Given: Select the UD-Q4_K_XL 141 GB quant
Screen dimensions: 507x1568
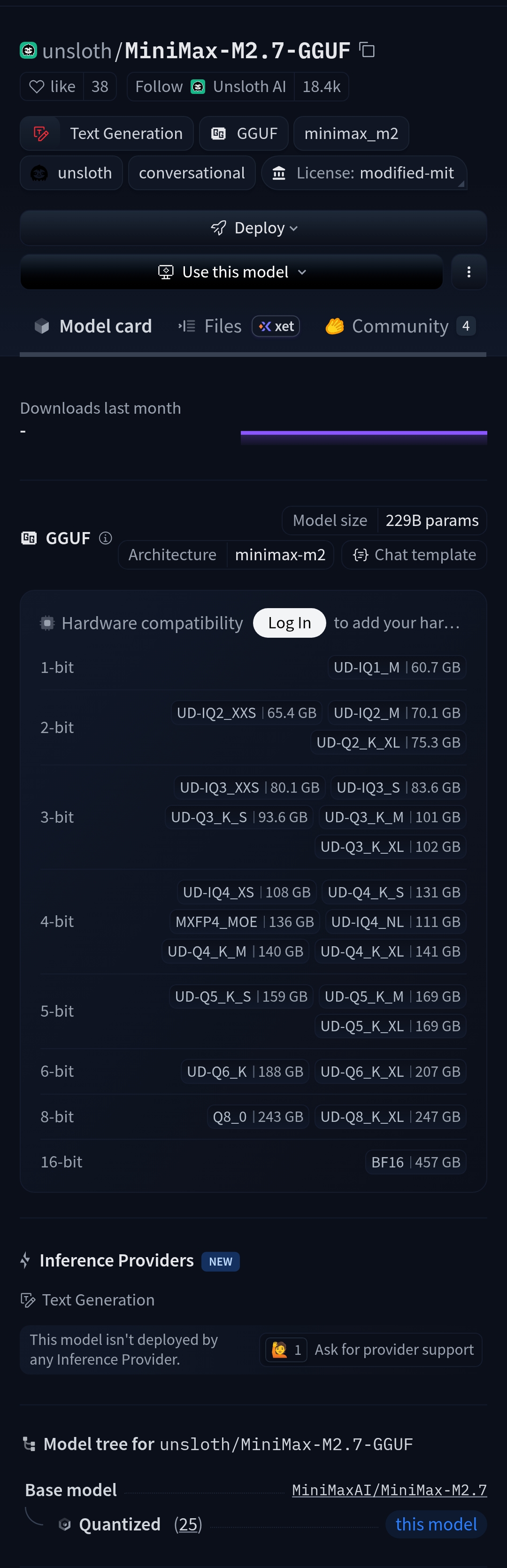Looking at the screenshot, I should pos(390,951).
